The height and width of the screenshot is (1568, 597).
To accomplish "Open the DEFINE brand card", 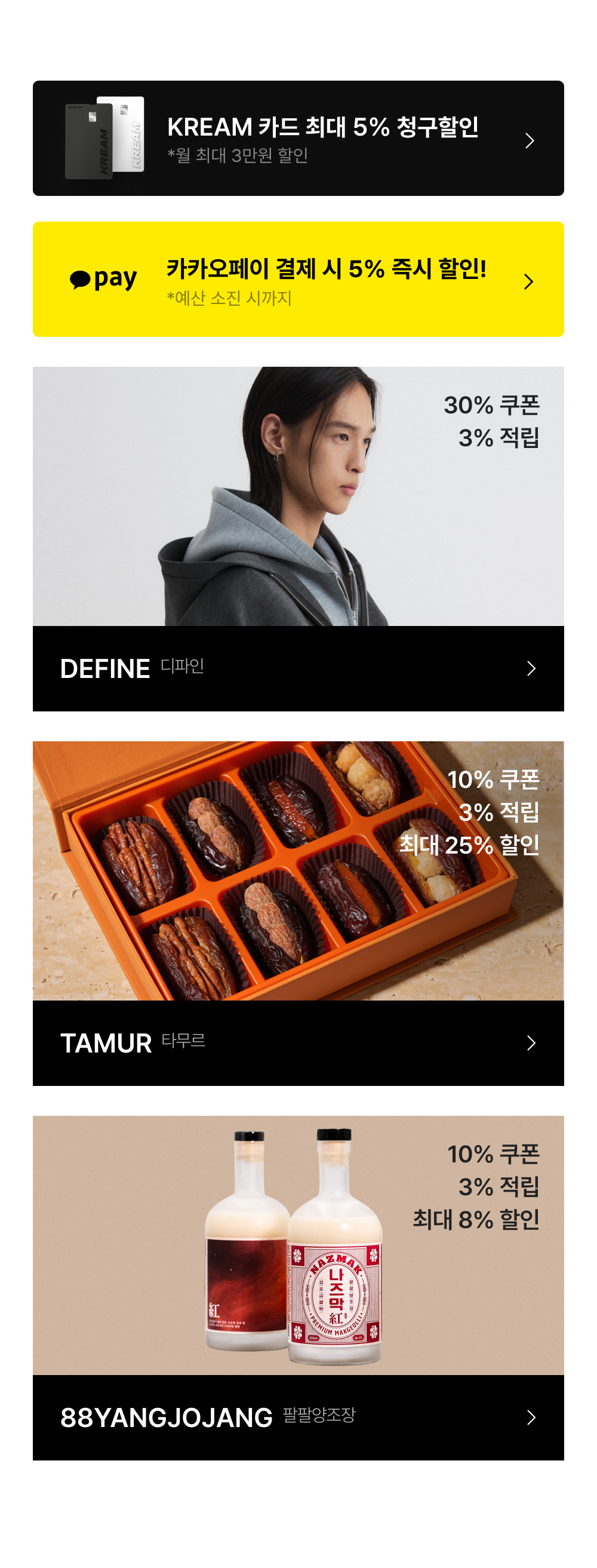I will click(x=298, y=539).
